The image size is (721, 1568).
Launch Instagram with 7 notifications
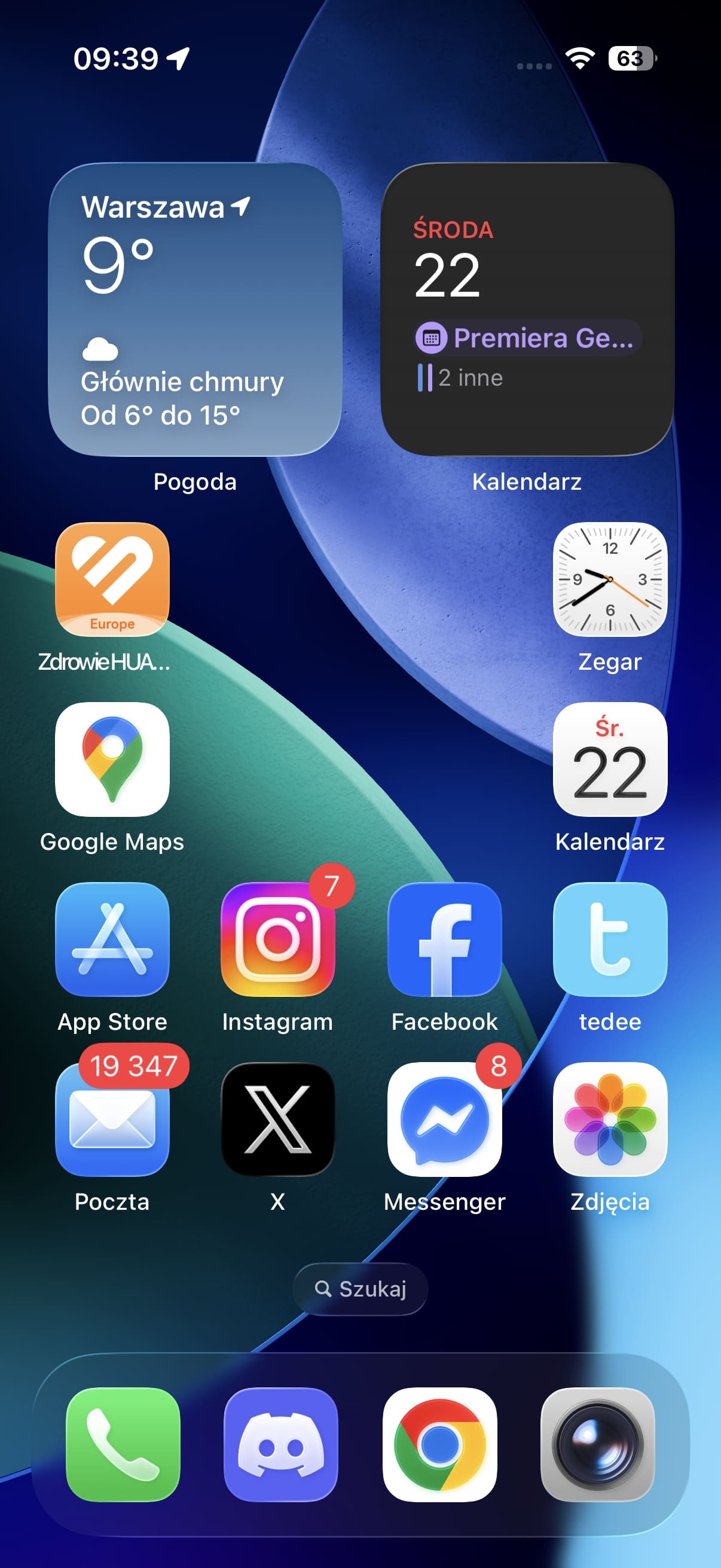(x=278, y=939)
